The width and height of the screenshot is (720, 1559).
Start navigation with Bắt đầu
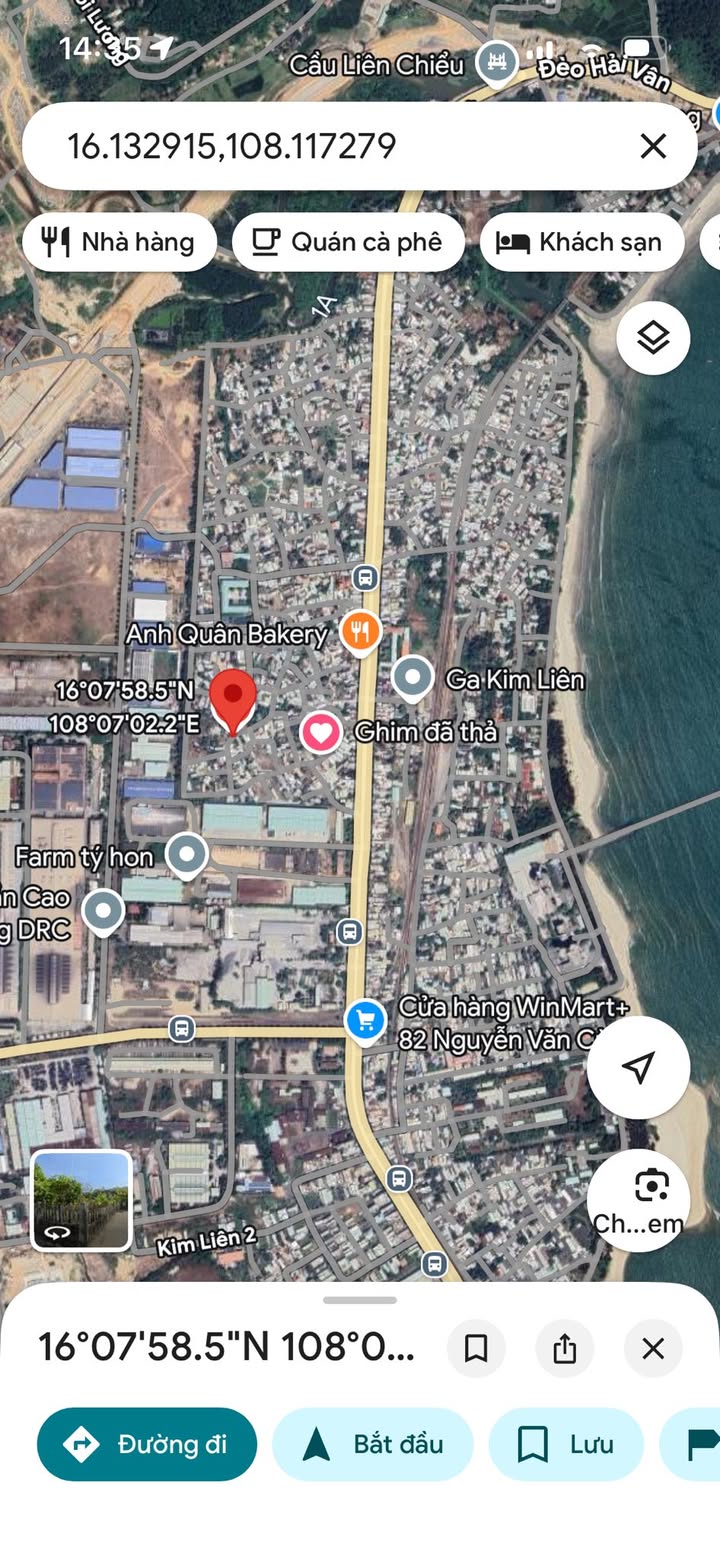point(373,1444)
